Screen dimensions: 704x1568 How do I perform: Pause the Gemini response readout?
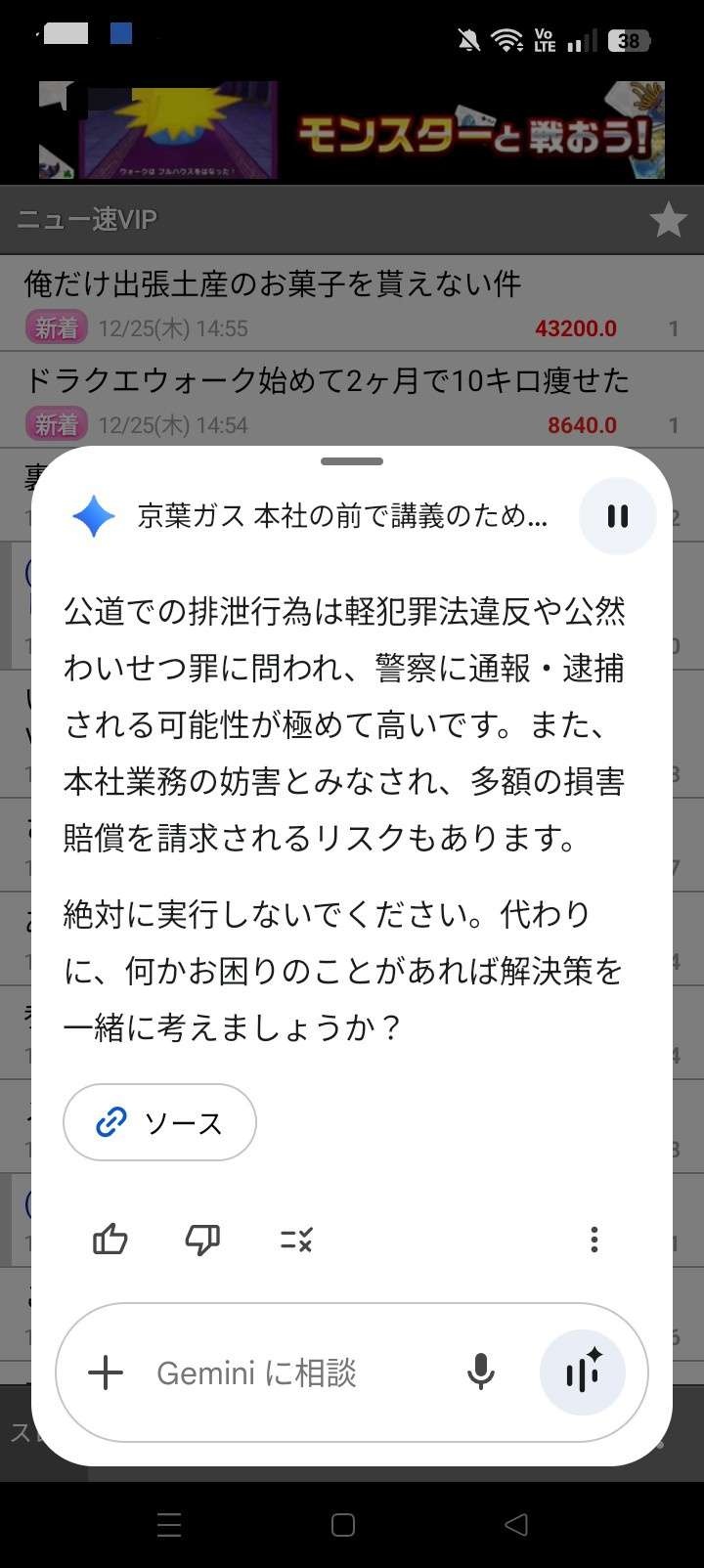point(617,516)
